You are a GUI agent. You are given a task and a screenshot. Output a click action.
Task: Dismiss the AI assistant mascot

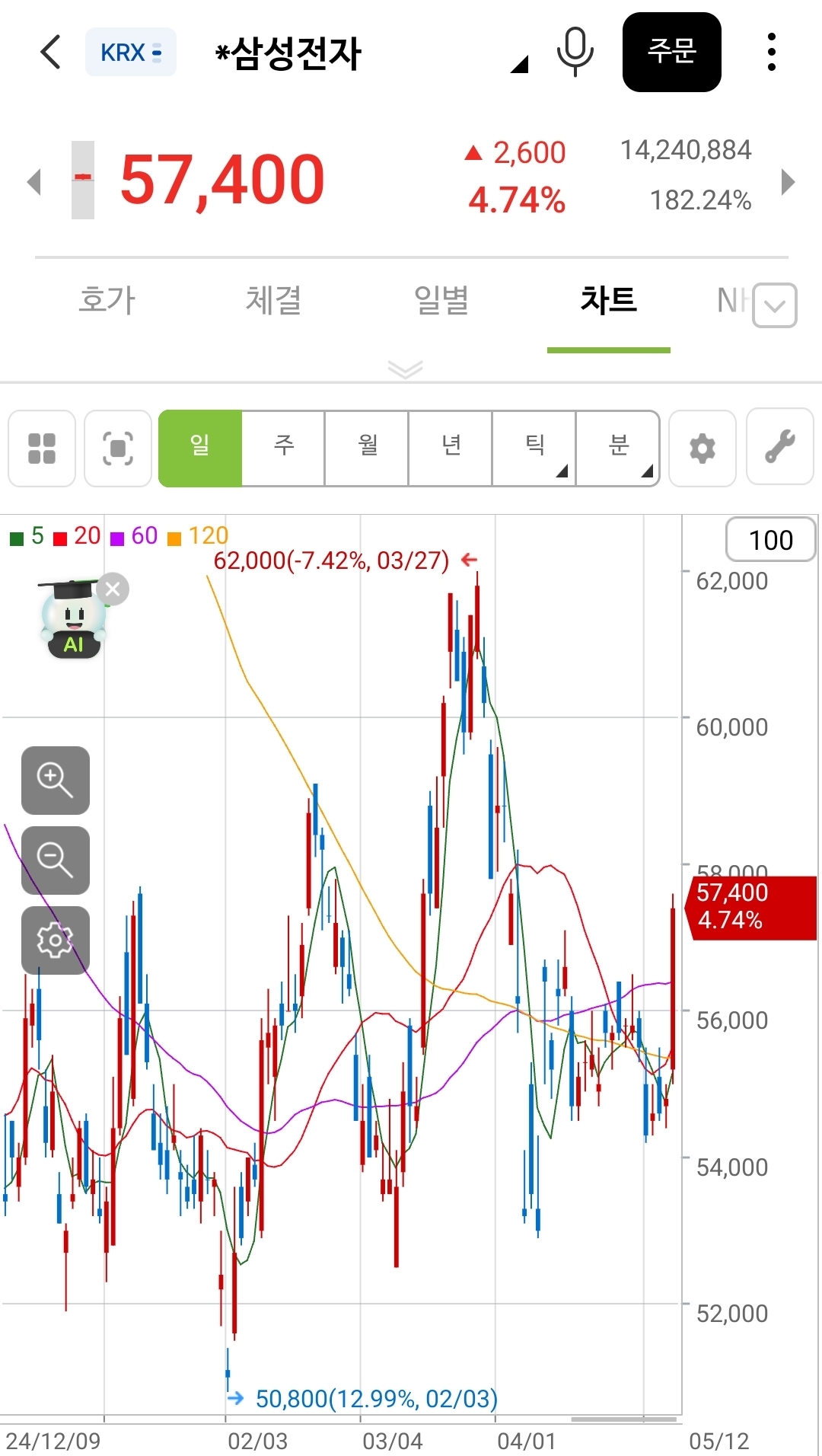coord(113,589)
